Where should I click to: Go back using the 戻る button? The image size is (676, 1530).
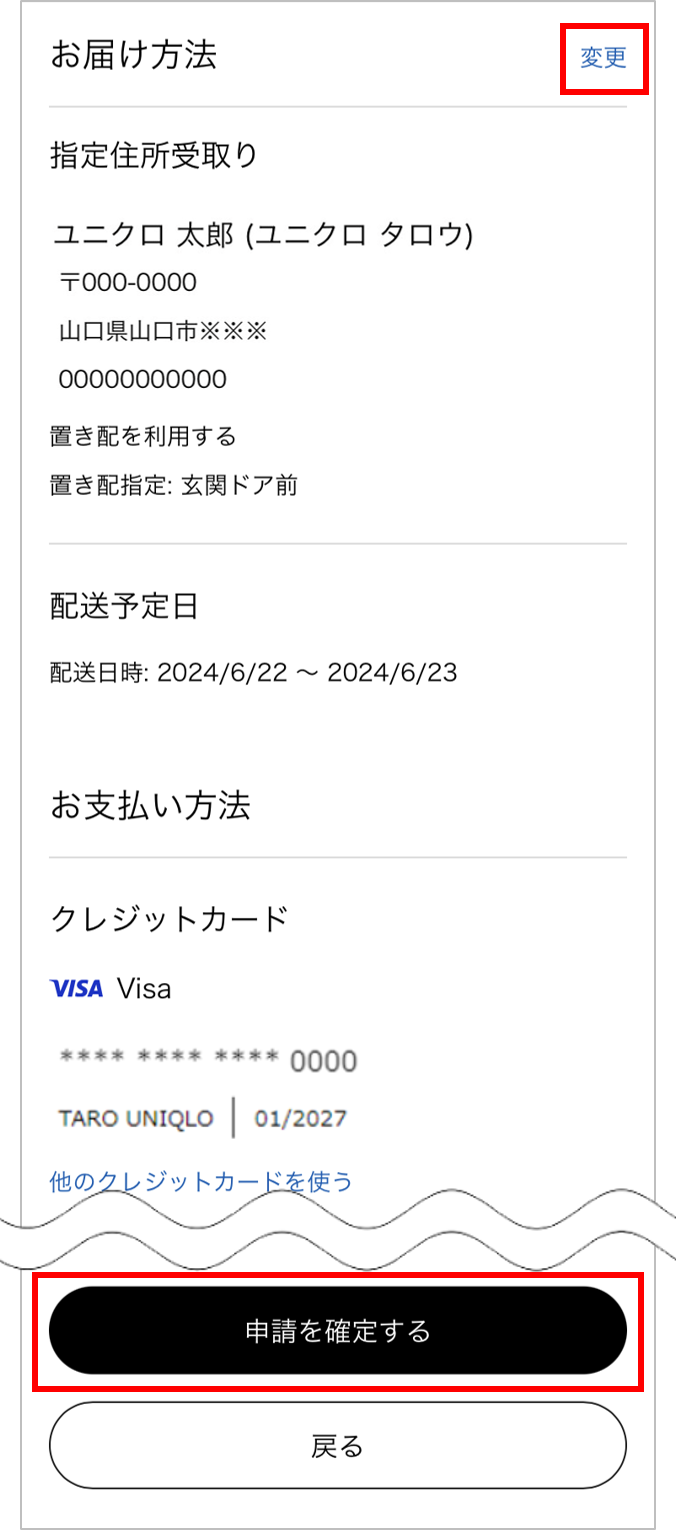click(338, 1445)
